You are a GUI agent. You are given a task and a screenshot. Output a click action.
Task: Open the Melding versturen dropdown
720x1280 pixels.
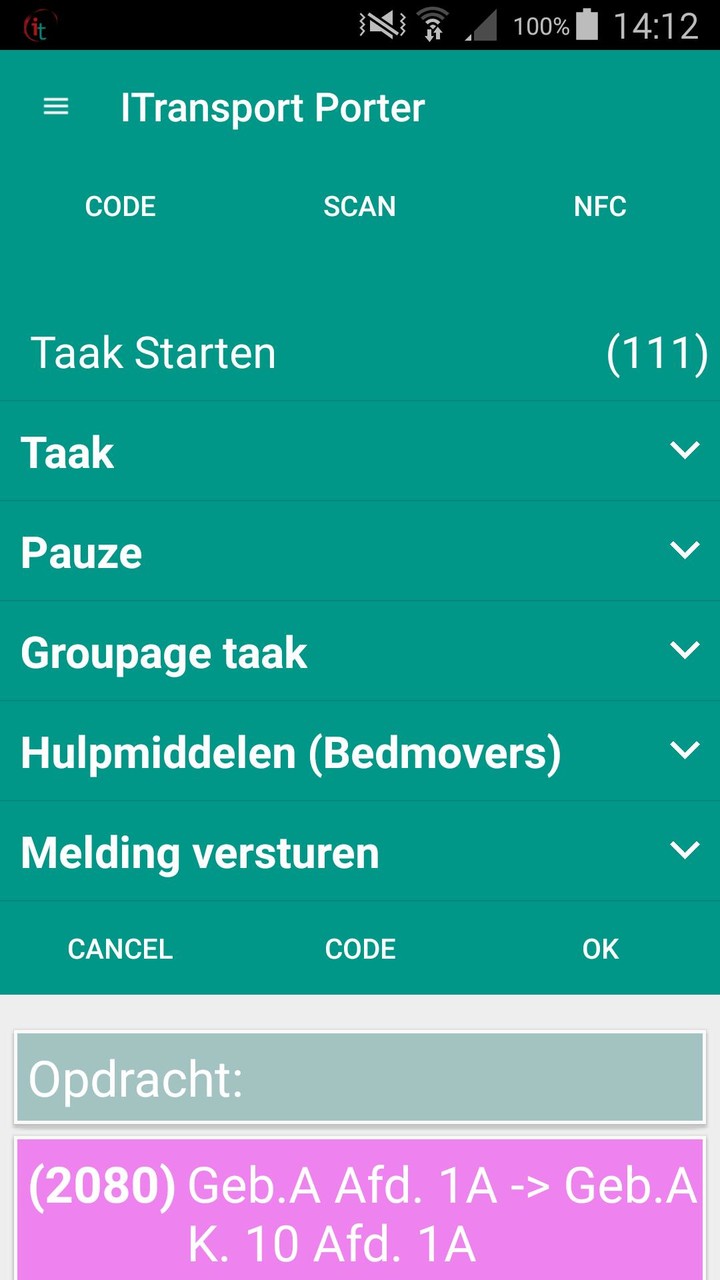pos(360,851)
